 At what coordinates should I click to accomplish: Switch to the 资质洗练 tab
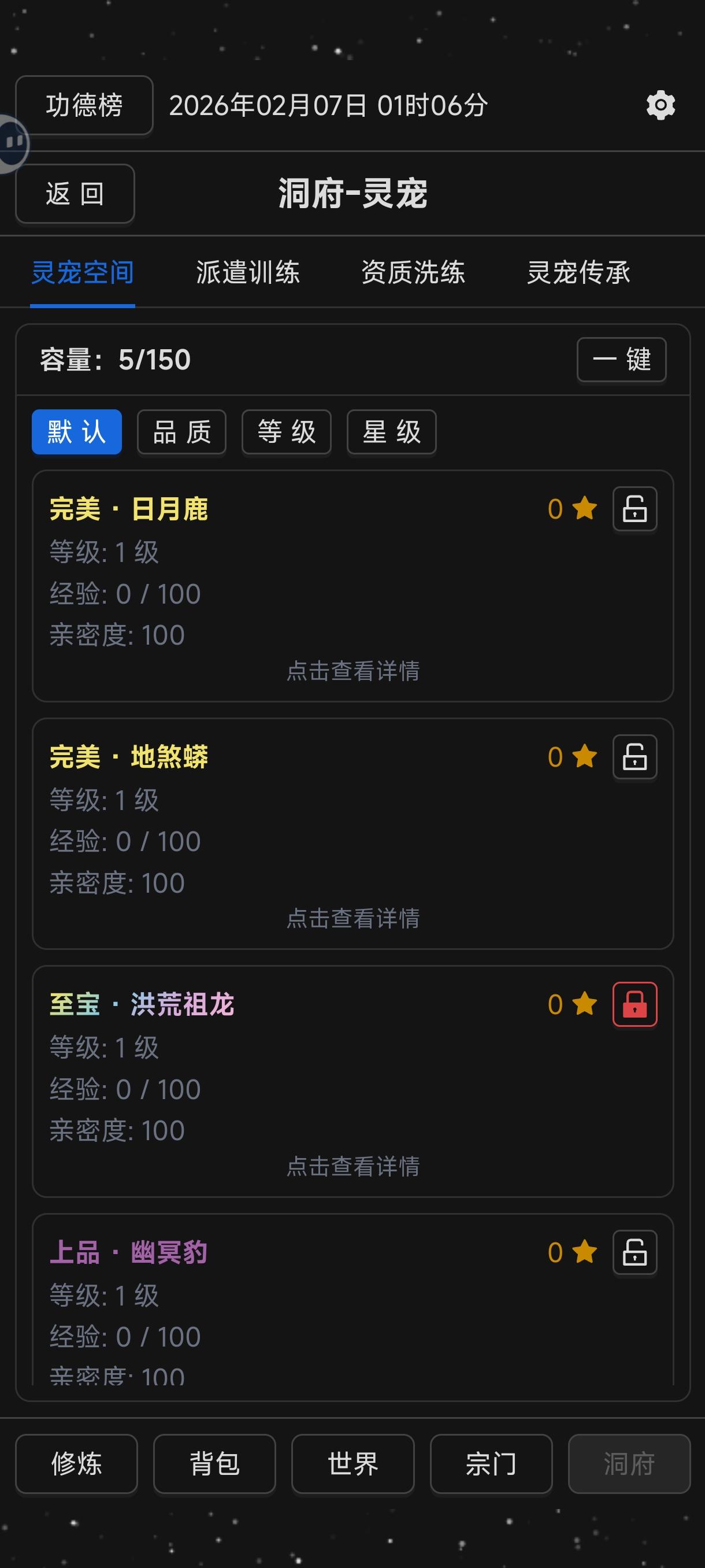pos(413,272)
